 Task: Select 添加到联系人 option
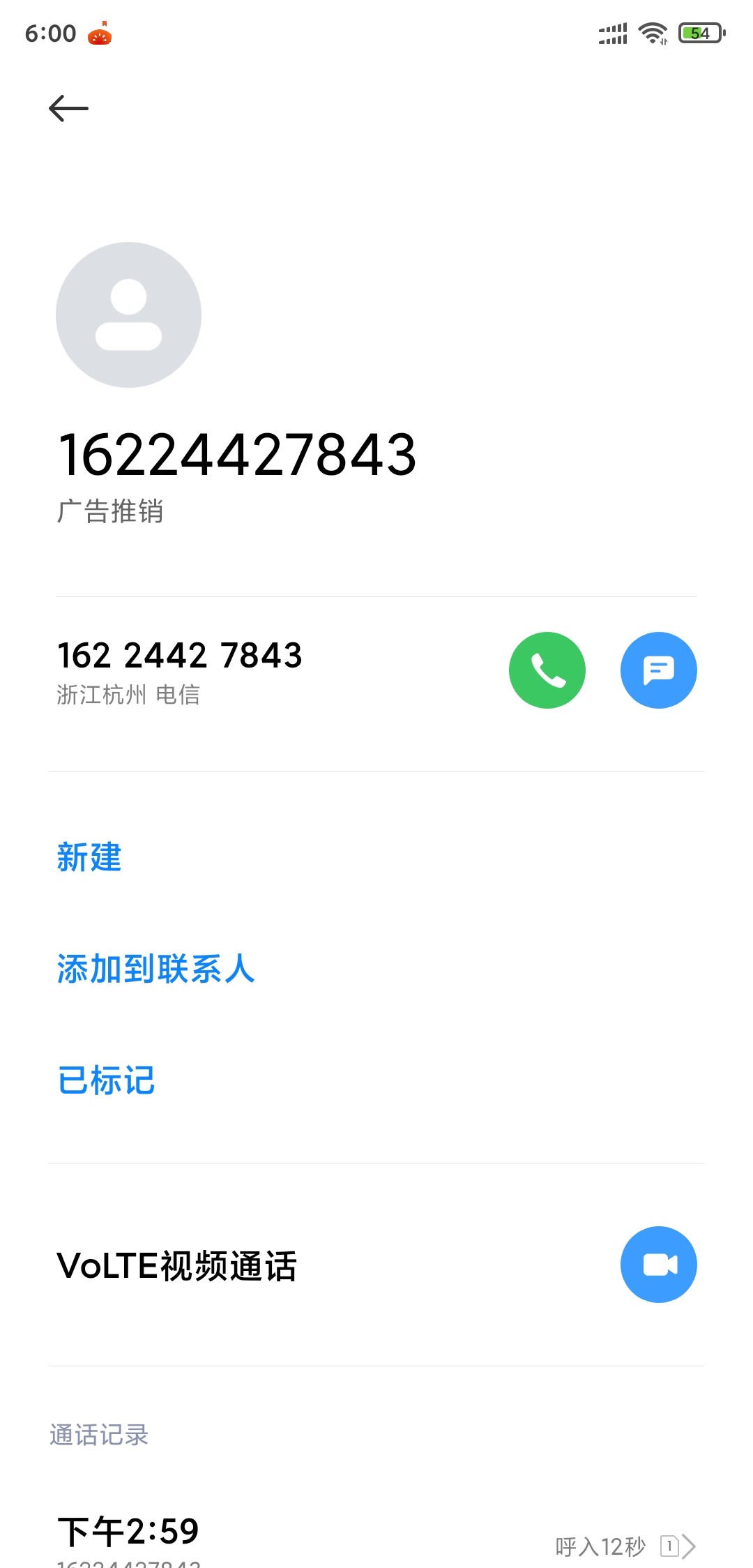click(x=156, y=969)
